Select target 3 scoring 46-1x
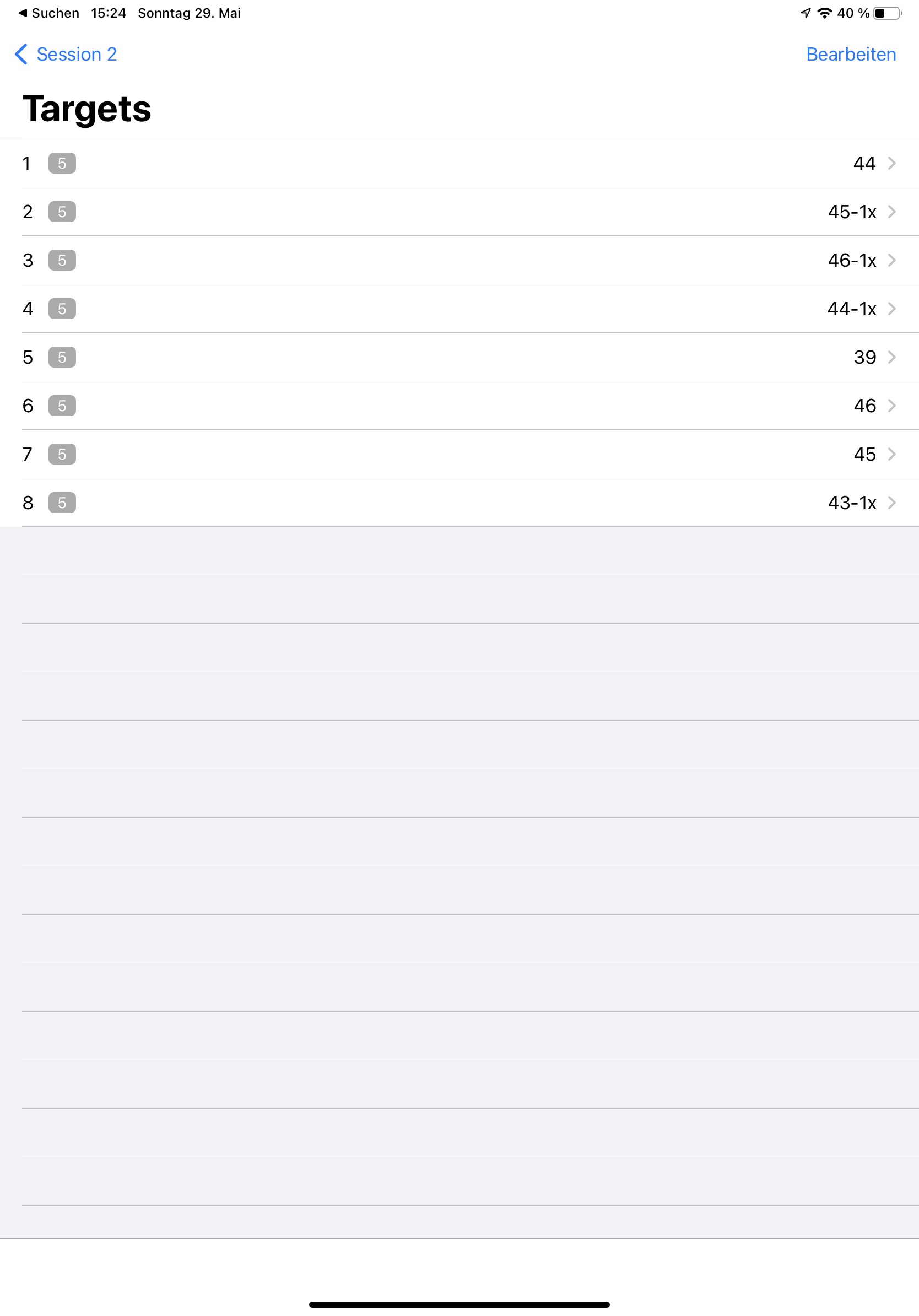The image size is (919, 1316). [458, 260]
